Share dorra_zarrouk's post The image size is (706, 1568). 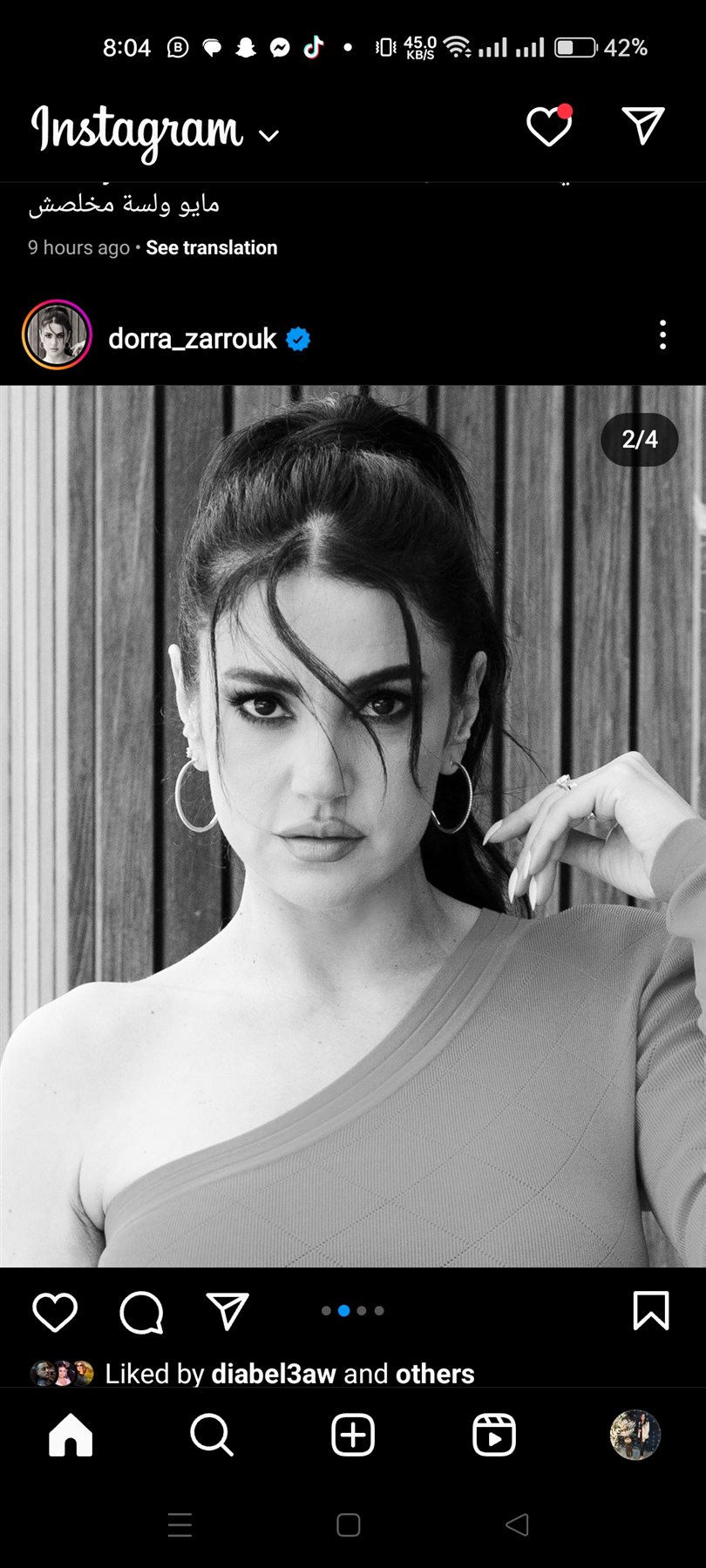(227, 1311)
